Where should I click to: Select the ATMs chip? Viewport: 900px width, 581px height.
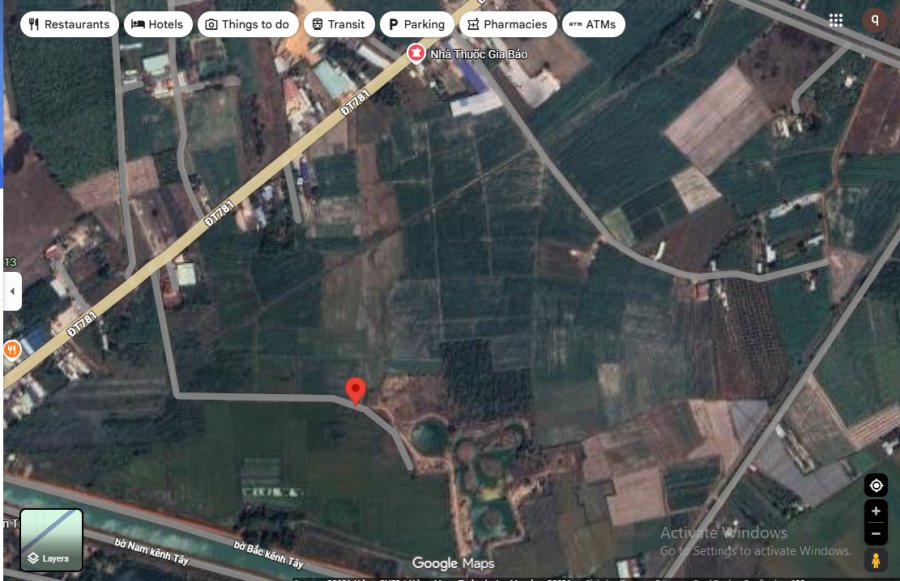point(592,24)
